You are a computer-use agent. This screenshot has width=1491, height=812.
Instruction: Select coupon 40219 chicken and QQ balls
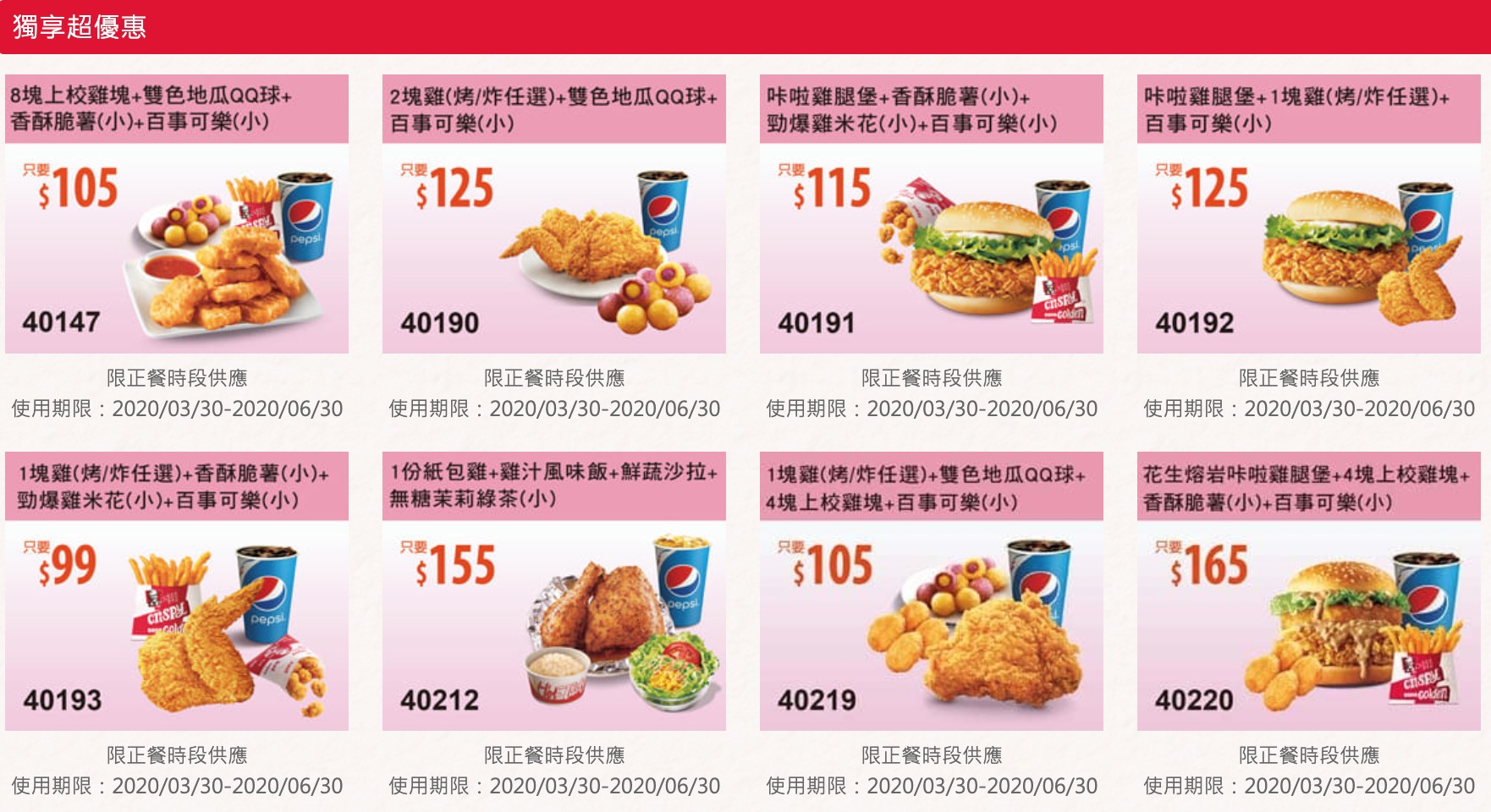[x=931, y=624]
